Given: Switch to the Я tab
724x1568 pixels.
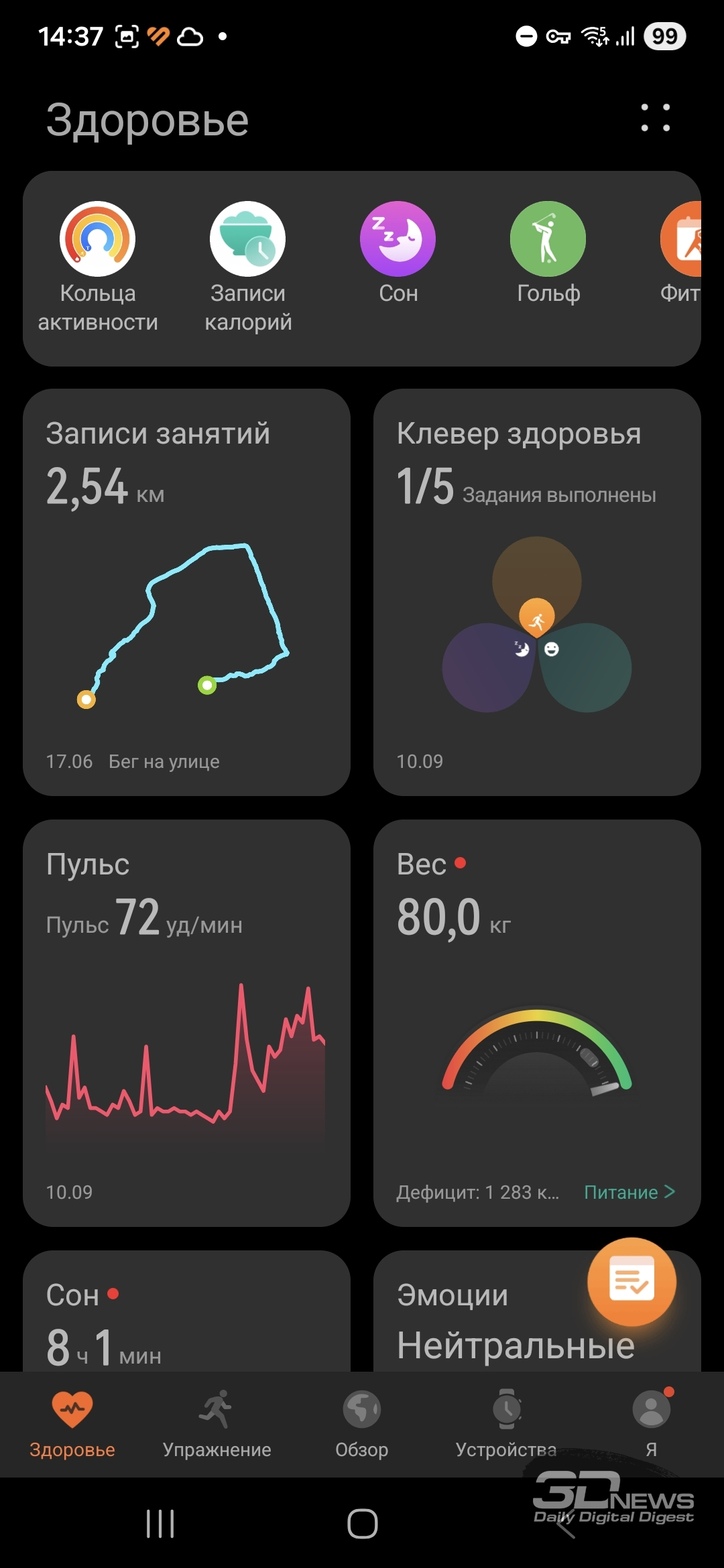Looking at the screenshot, I should (652, 1424).
